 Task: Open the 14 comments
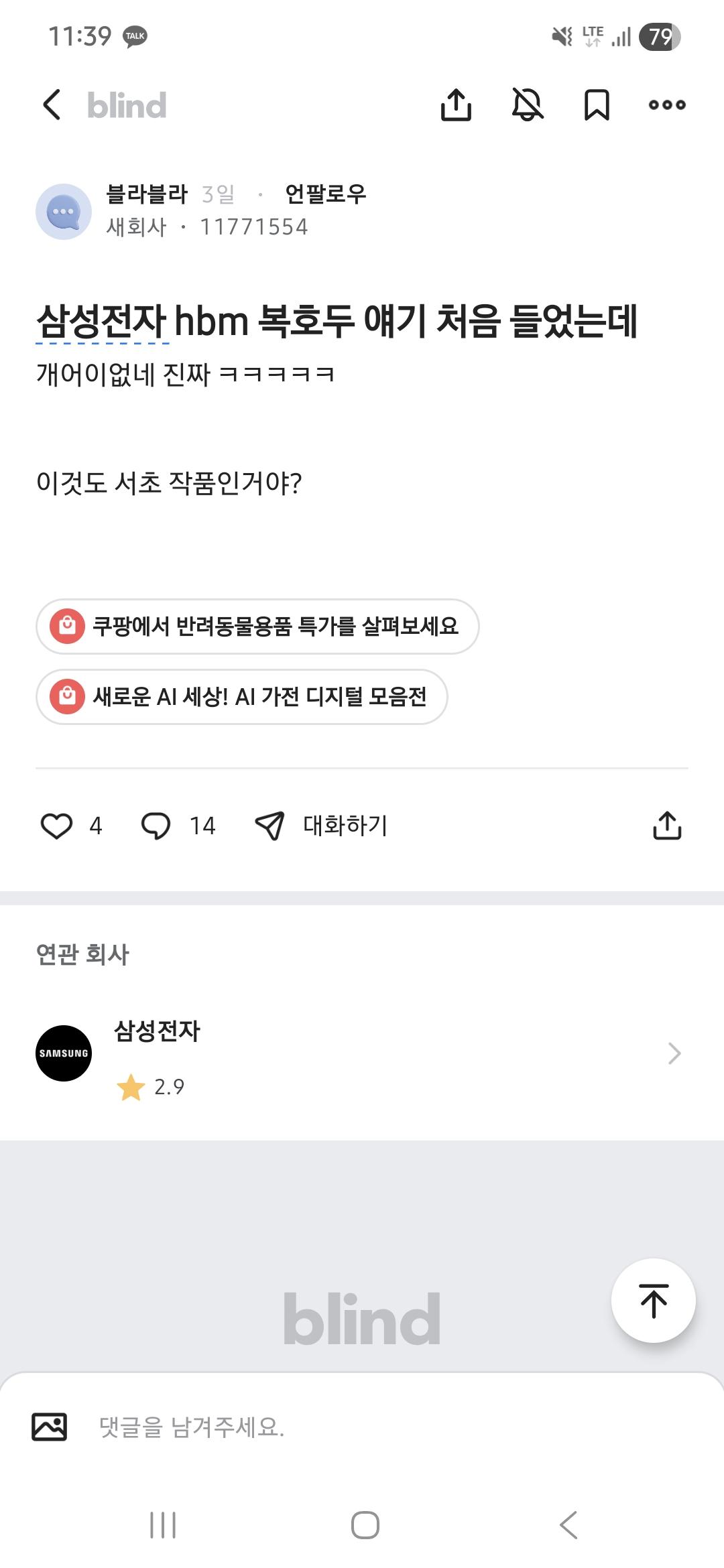[156, 826]
